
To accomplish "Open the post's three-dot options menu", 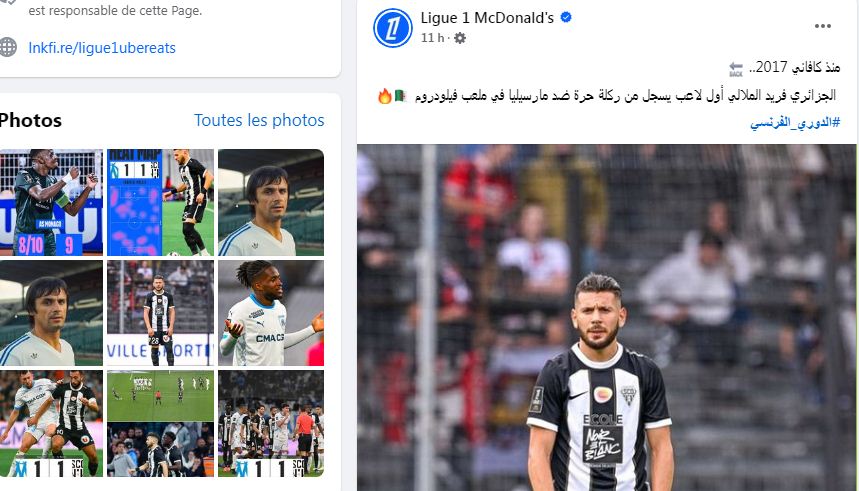I will click(822, 27).
